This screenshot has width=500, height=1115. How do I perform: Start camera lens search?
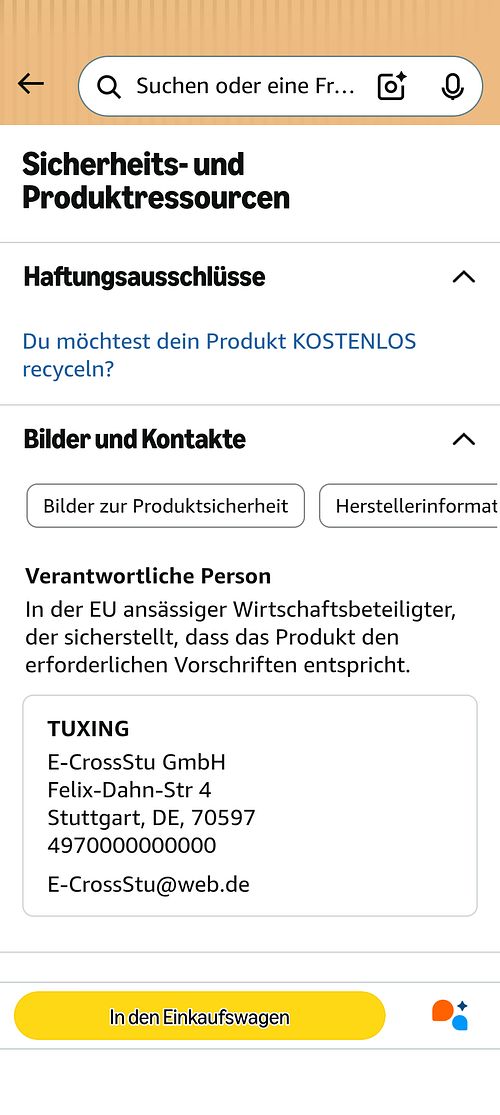[391, 86]
